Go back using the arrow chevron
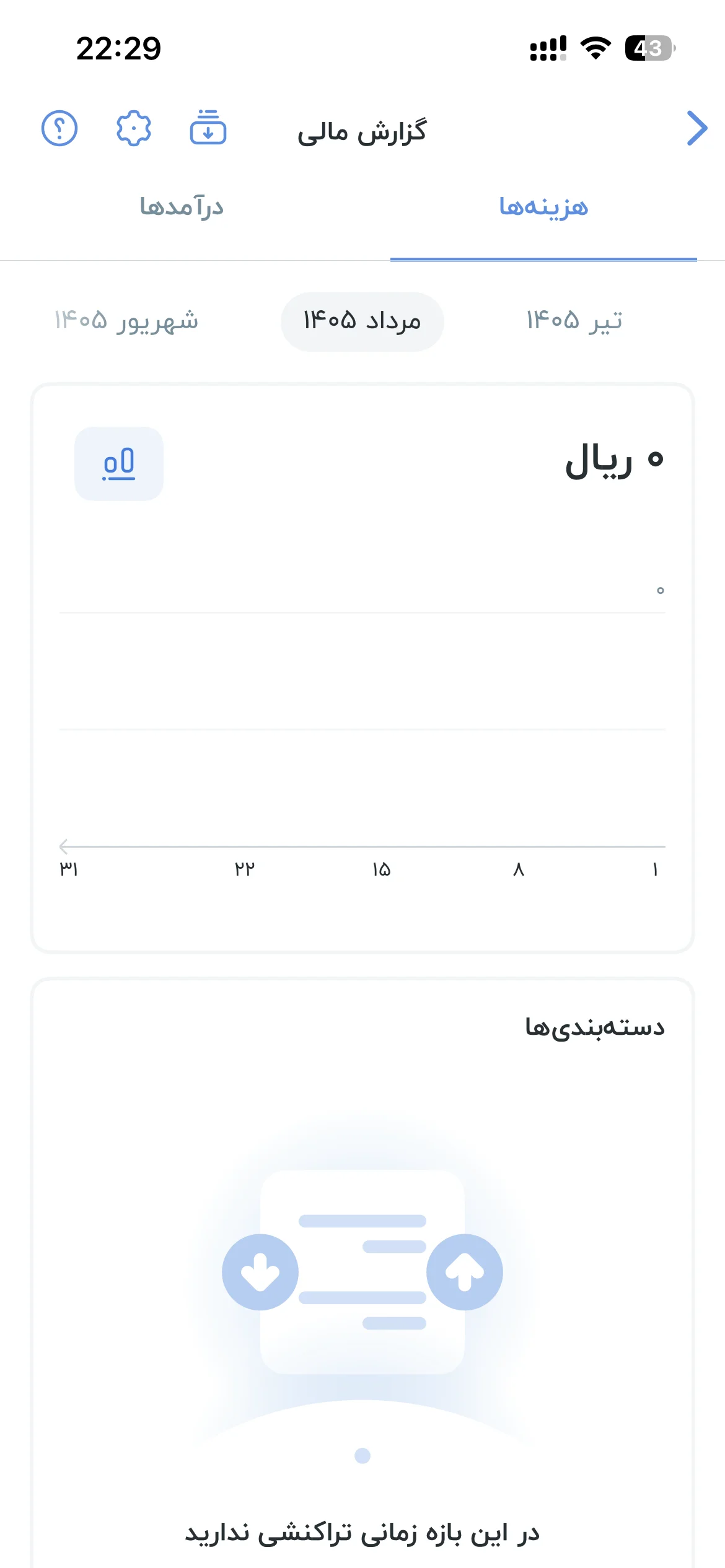725x1568 pixels. coord(697,128)
